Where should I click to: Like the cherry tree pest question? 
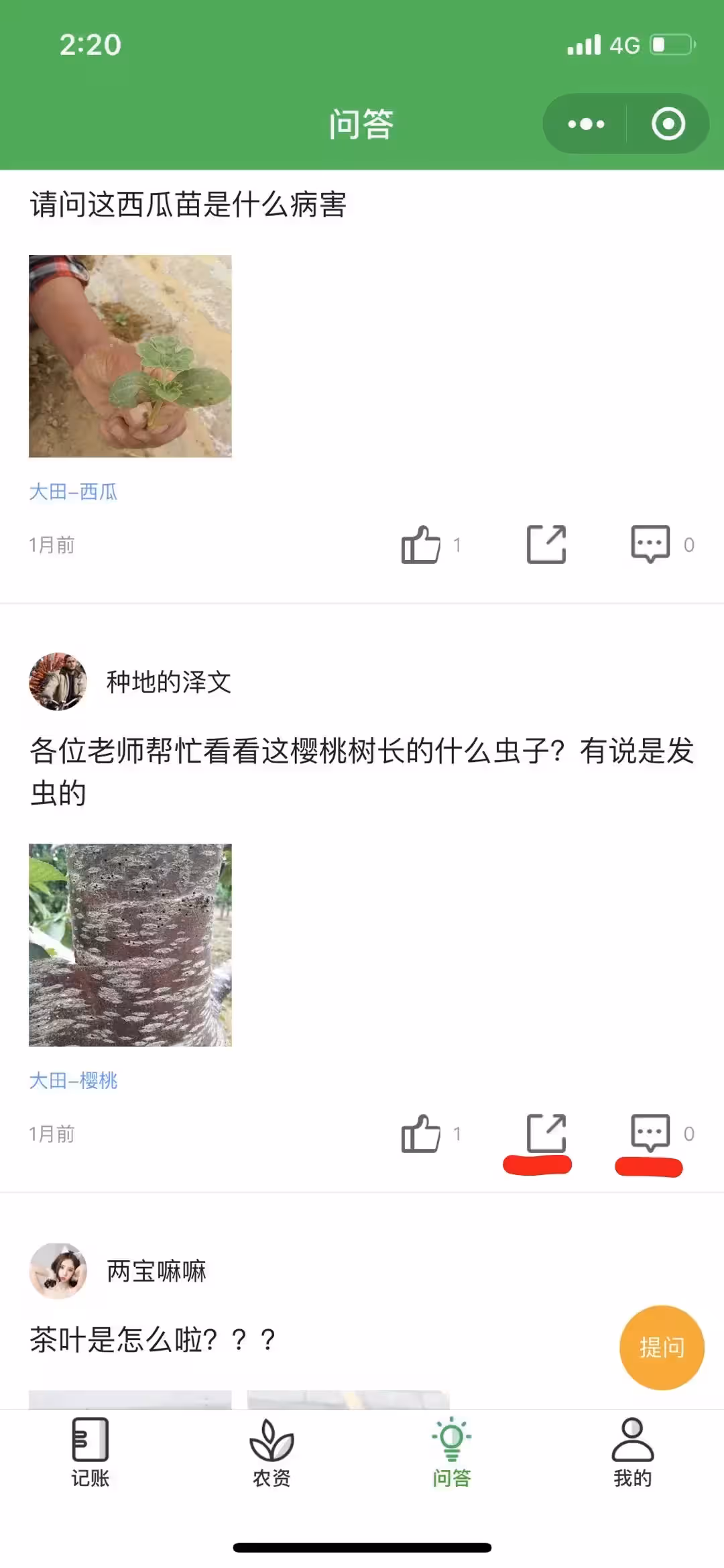point(421,1133)
